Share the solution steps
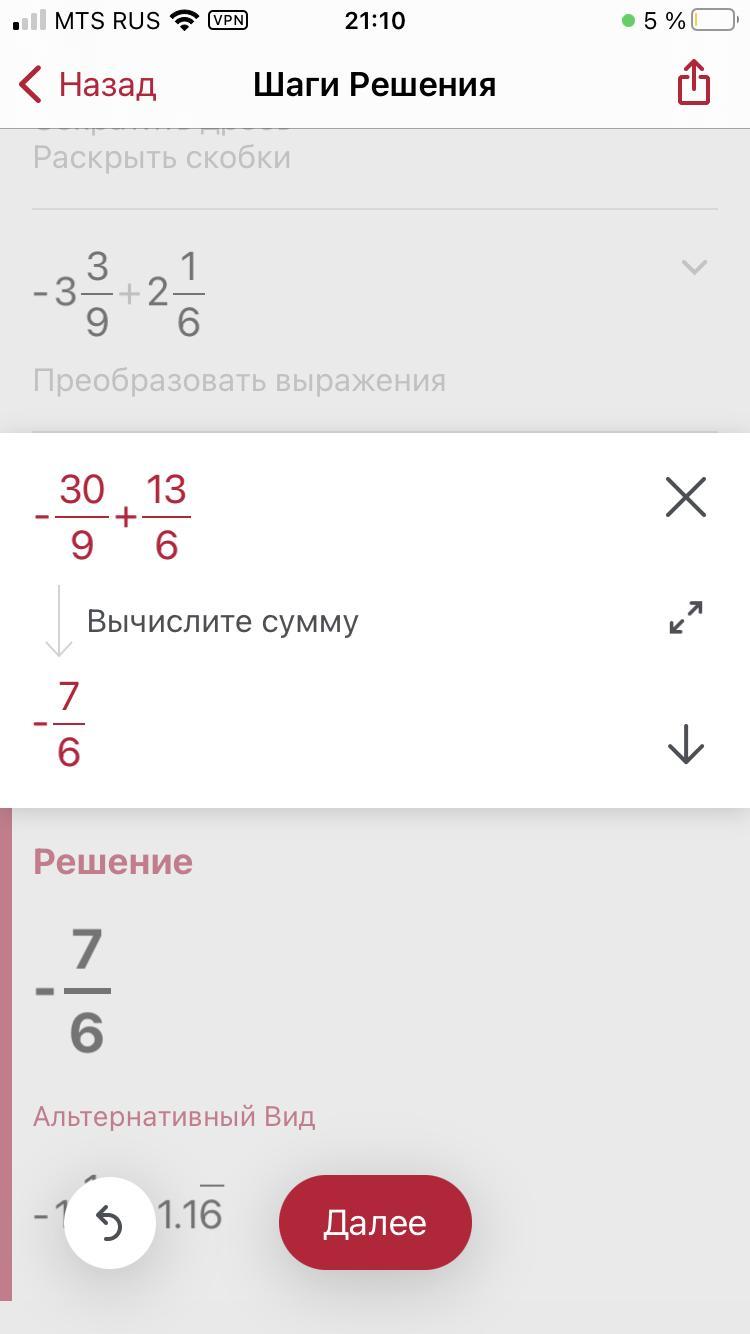Image resolution: width=750 pixels, height=1334 pixels. 693,83
